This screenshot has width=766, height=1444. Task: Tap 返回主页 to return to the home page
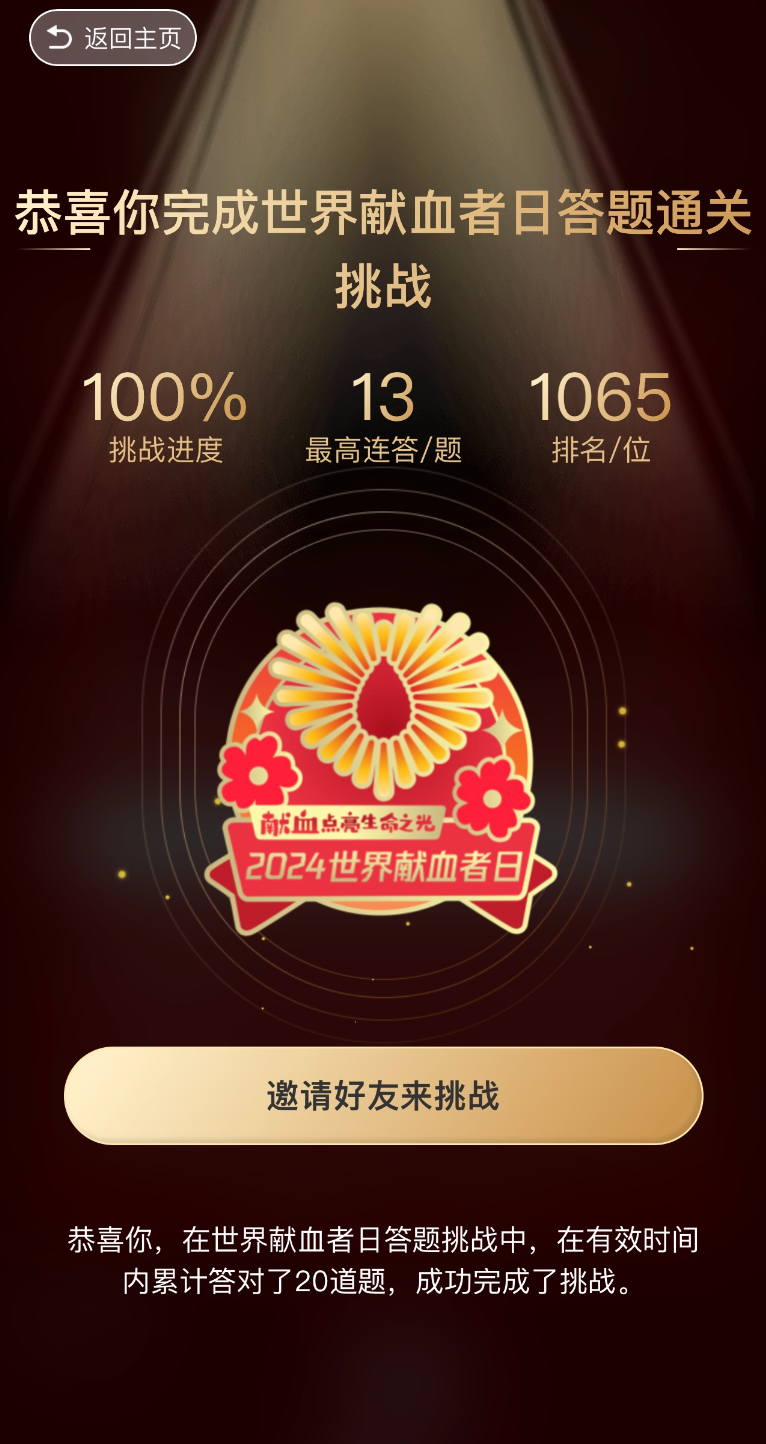(x=113, y=38)
